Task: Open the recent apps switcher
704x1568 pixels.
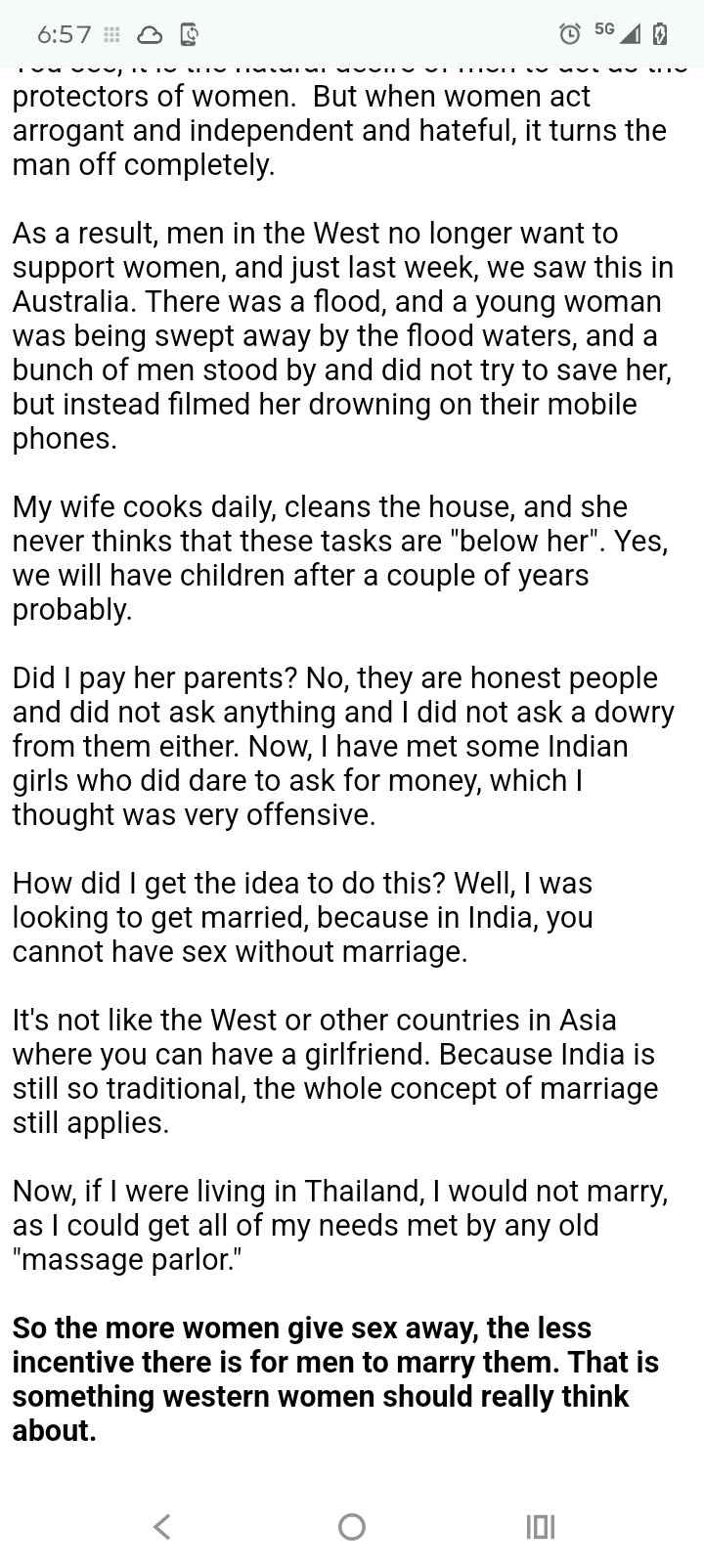Action: tap(540, 1526)
